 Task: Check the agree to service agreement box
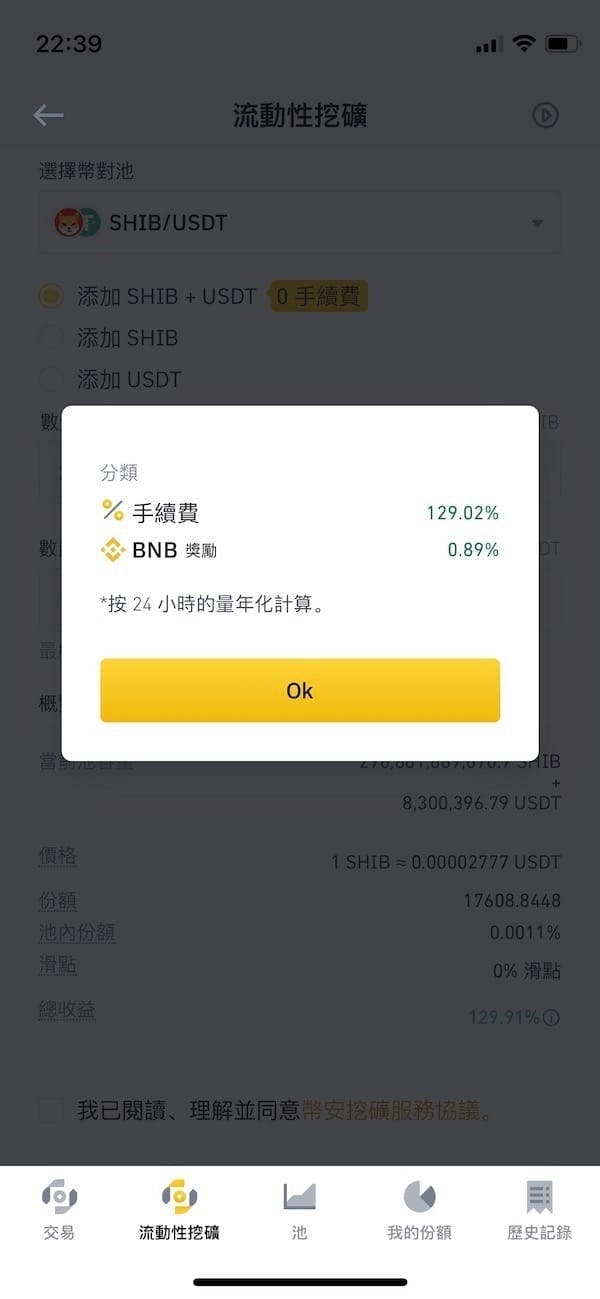(52, 1110)
